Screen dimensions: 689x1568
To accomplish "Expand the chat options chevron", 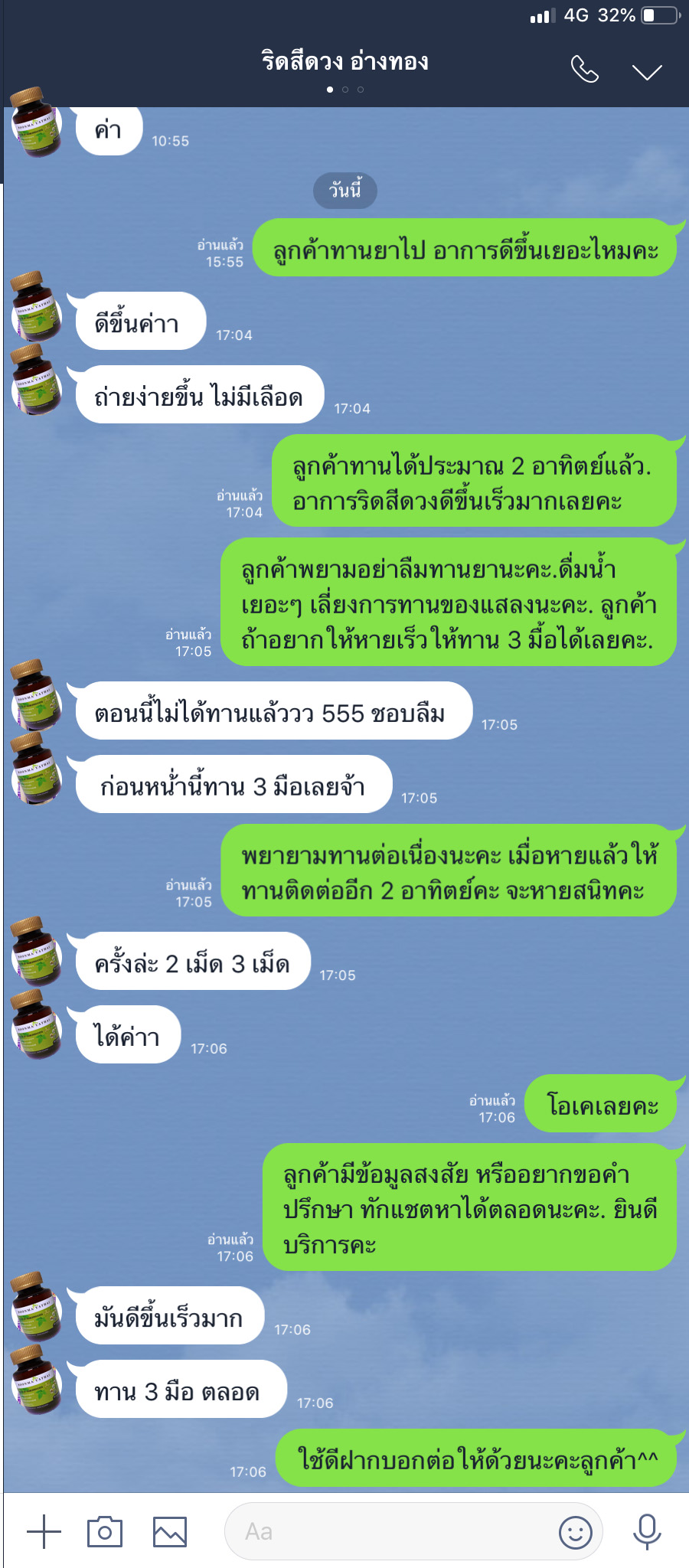I will pyautogui.click(x=647, y=72).
